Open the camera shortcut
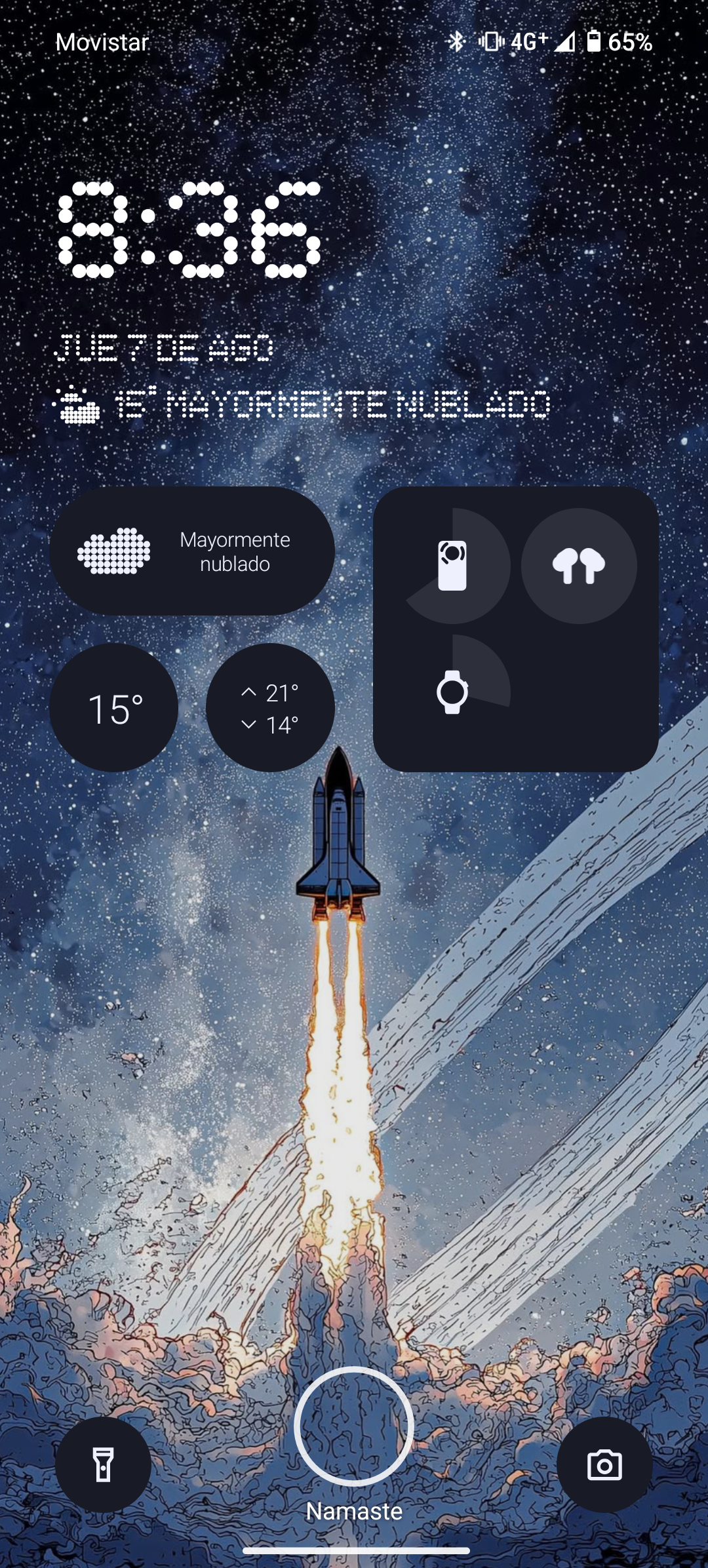This screenshot has height=1568, width=708. [604, 1464]
